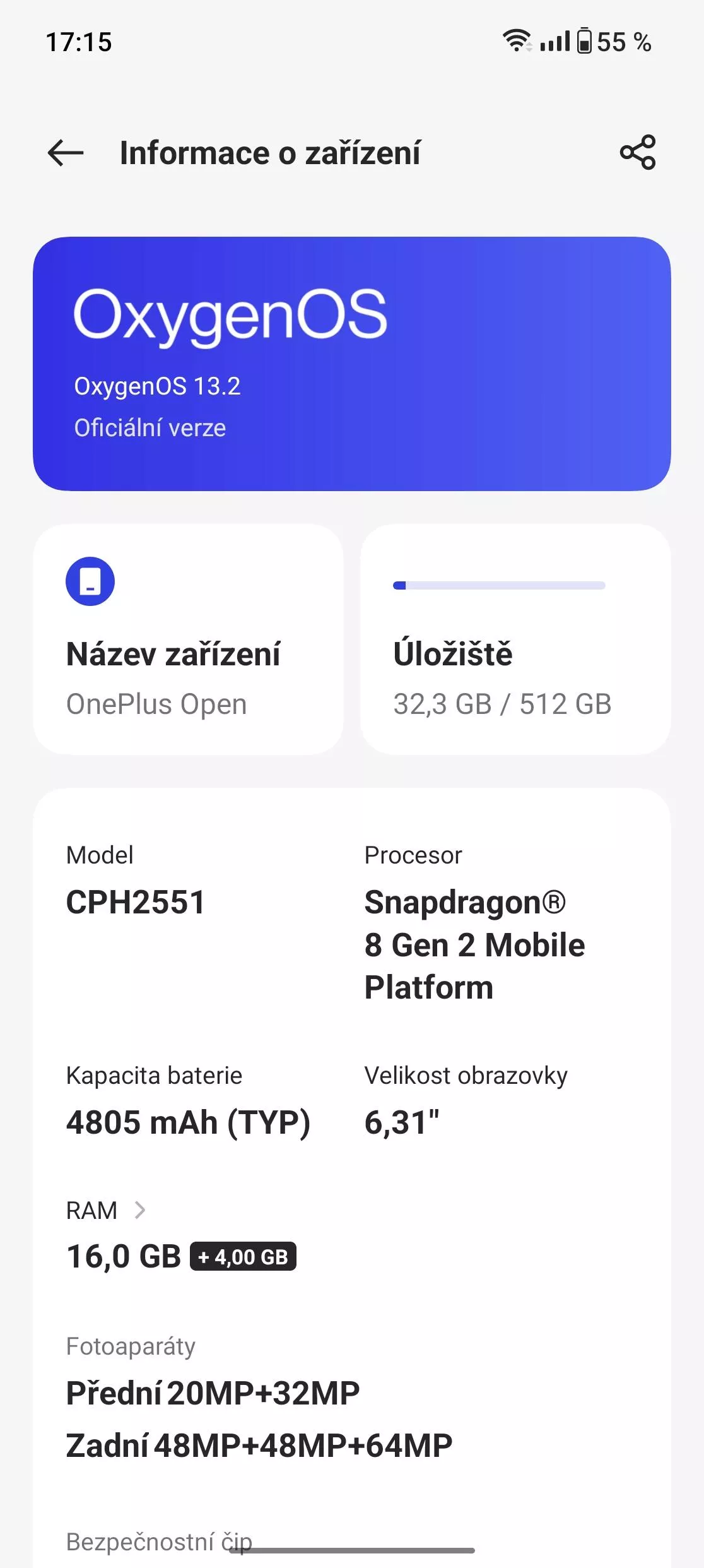Open the Název zařízení card
704x1568 pixels.
coord(188,639)
